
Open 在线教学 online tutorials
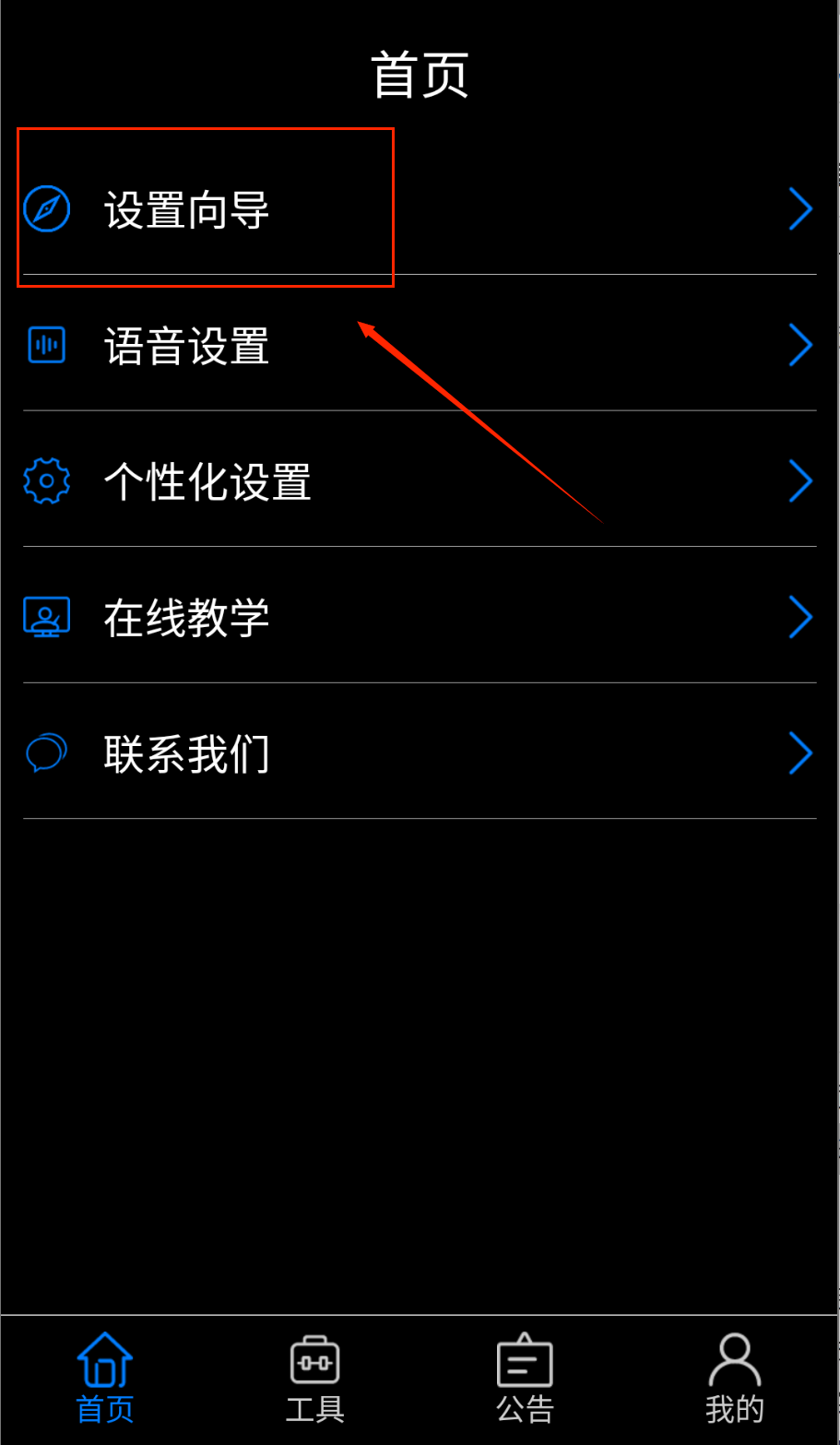click(x=420, y=616)
